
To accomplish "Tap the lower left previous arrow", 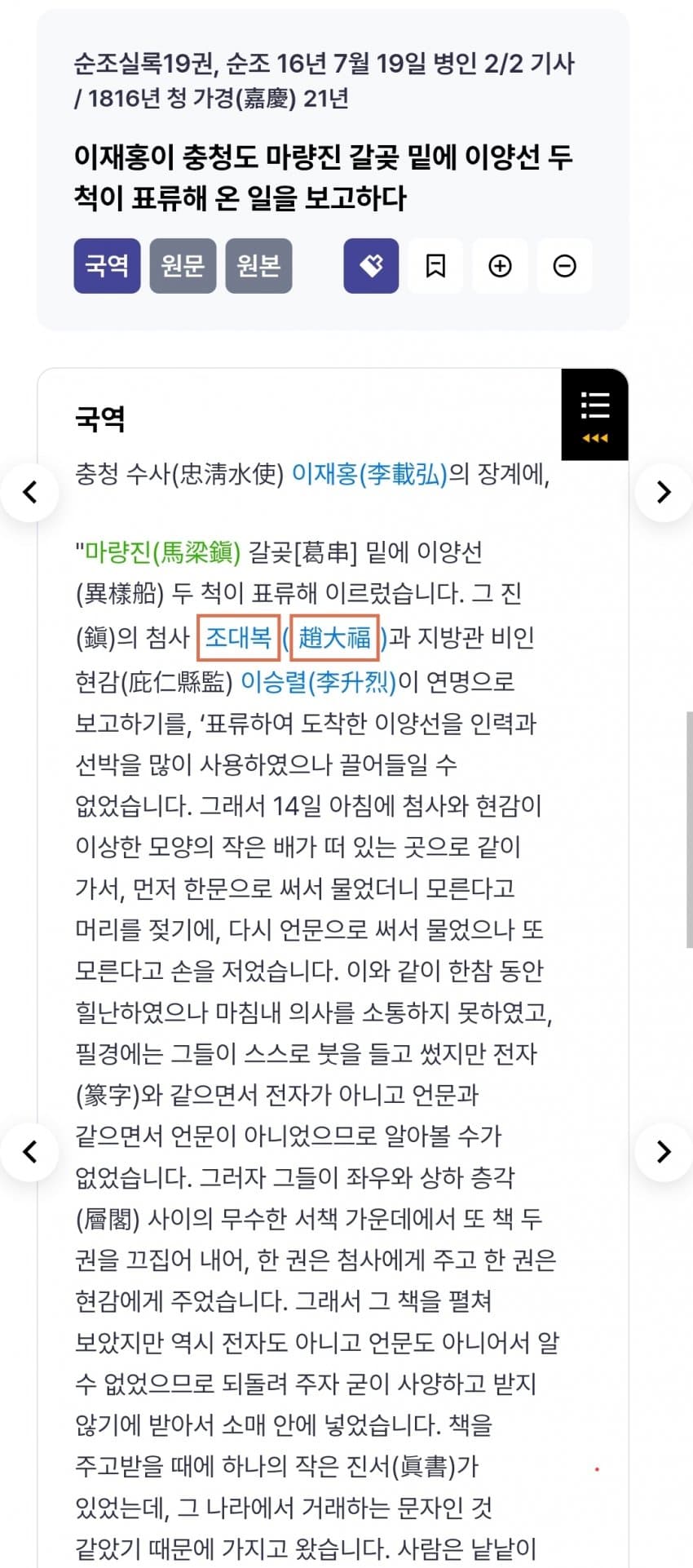I will (x=30, y=1152).
